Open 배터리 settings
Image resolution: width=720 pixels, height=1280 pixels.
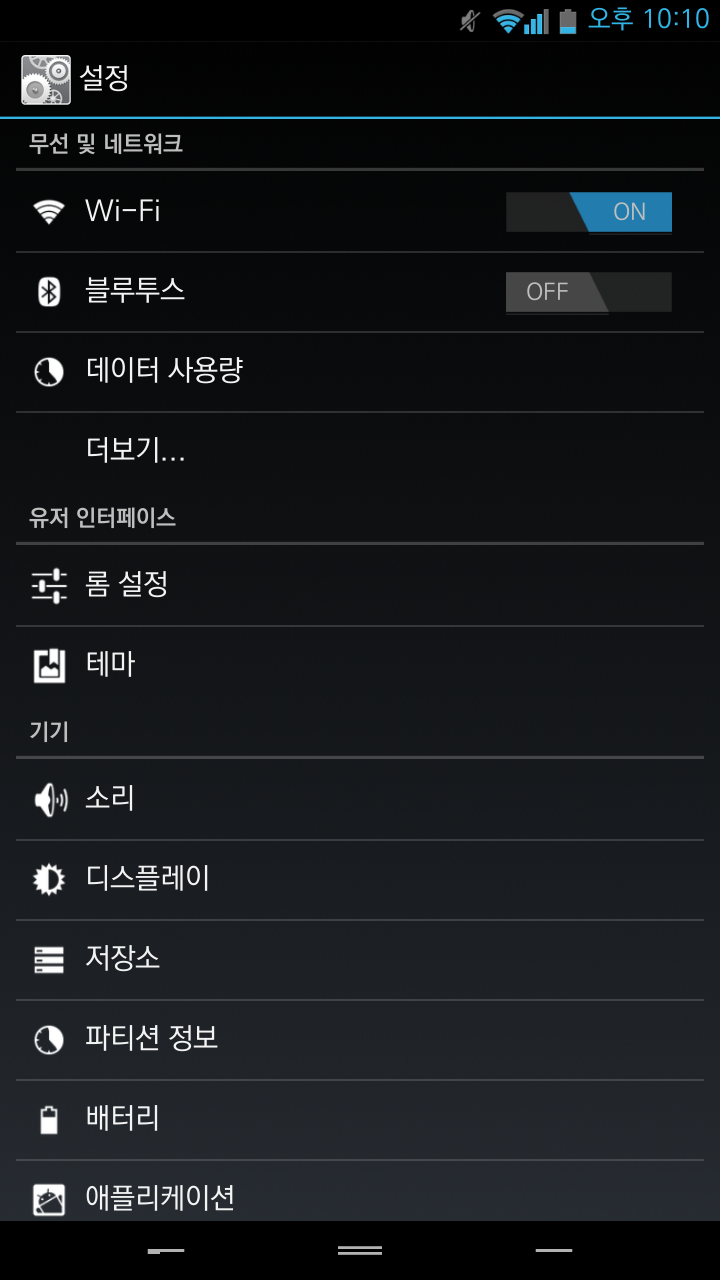pos(360,1119)
